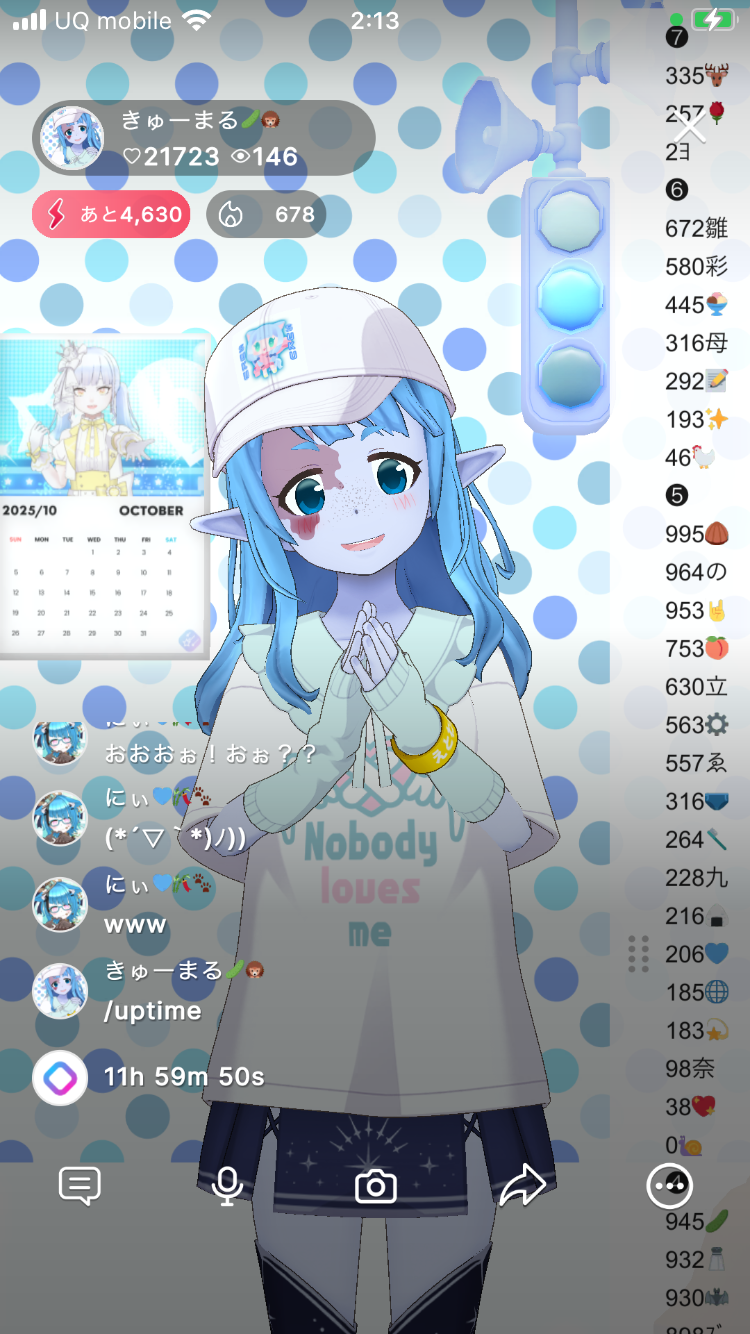The image size is (750, 1334).
Task: Toggle the microphone
Action: pyautogui.click(x=227, y=1186)
